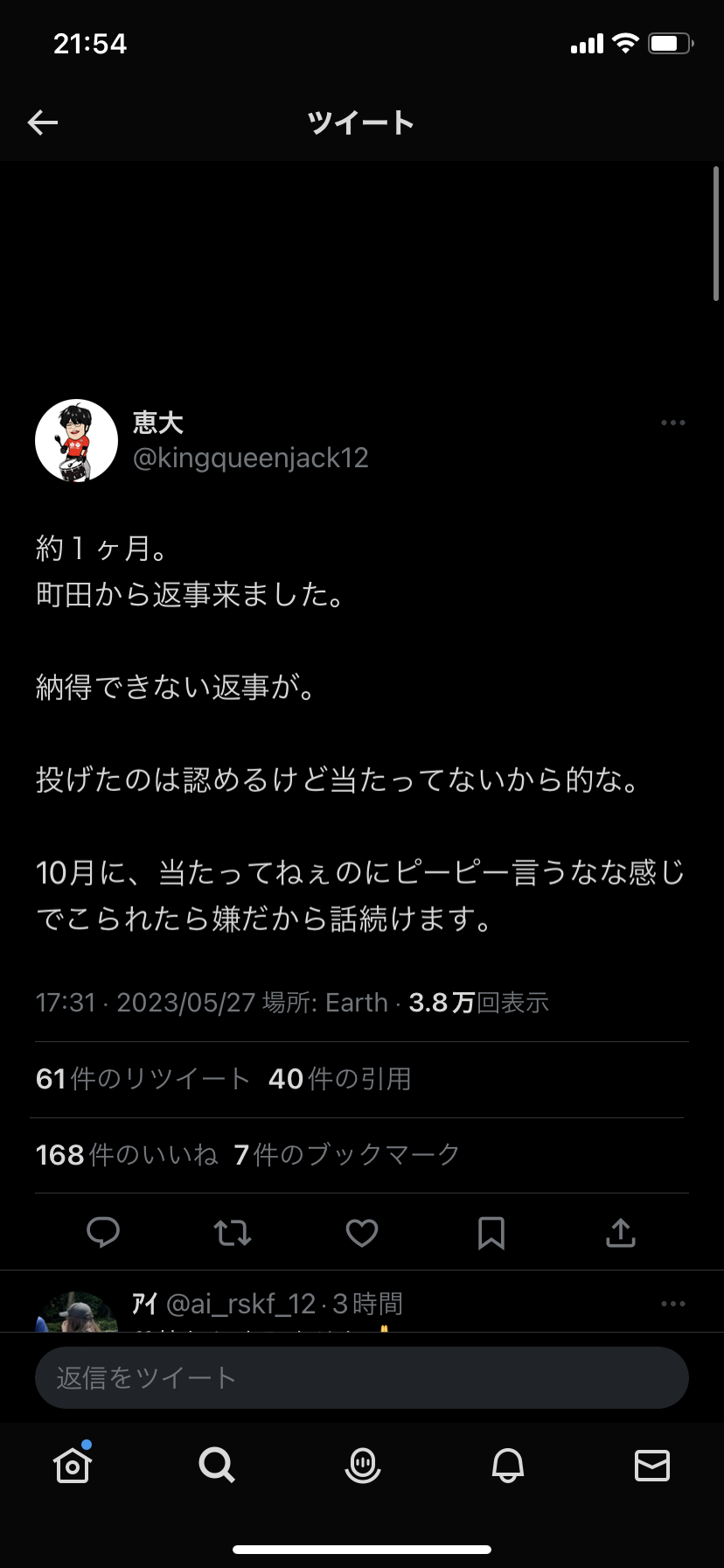
Task: Open the Notifications tab
Action: coord(507,1465)
